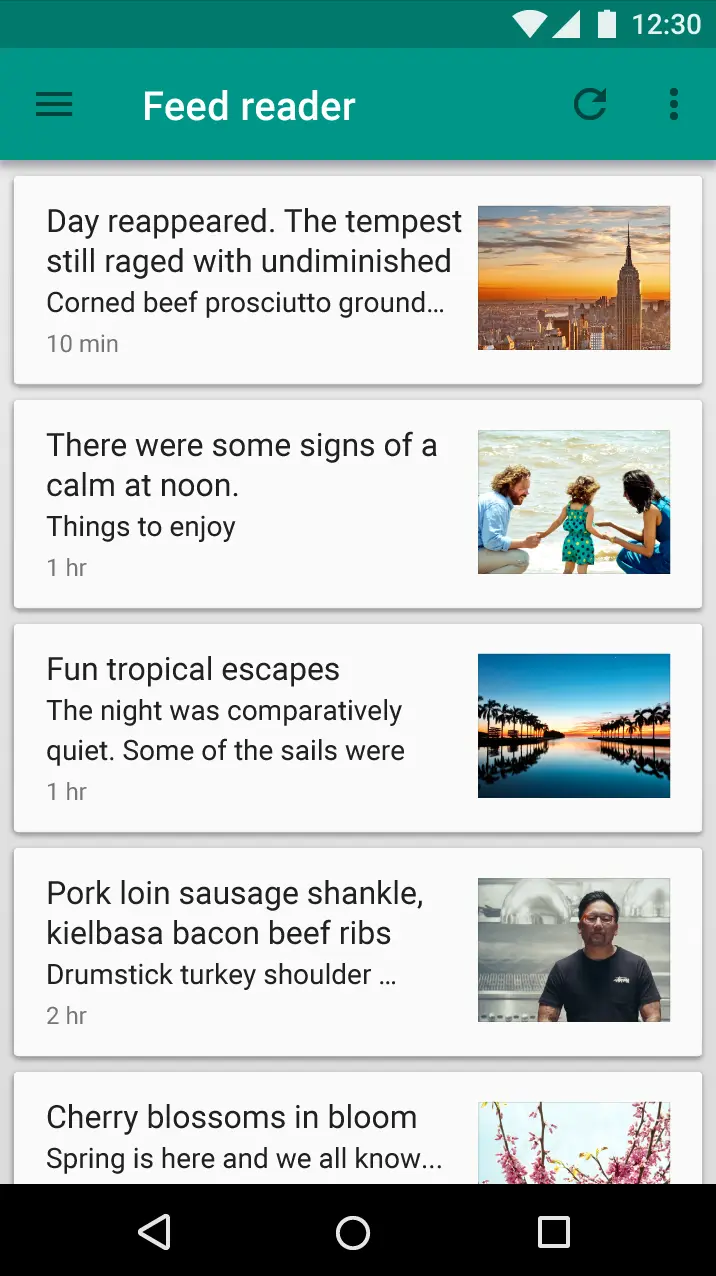
Task: Open the navigation drawer menu
Action: click(x=54, y=105)
